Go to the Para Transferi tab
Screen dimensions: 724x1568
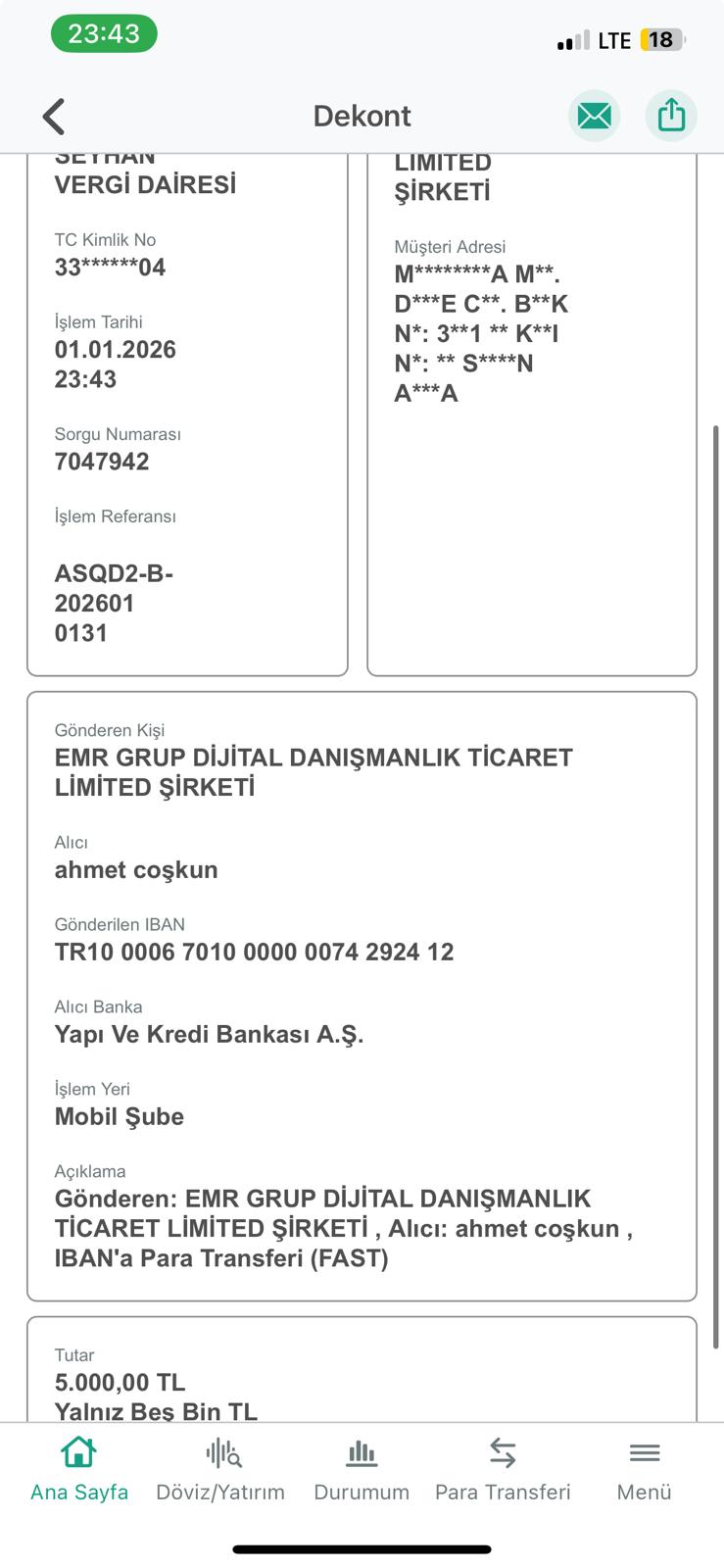click(x=503, y=1469)
